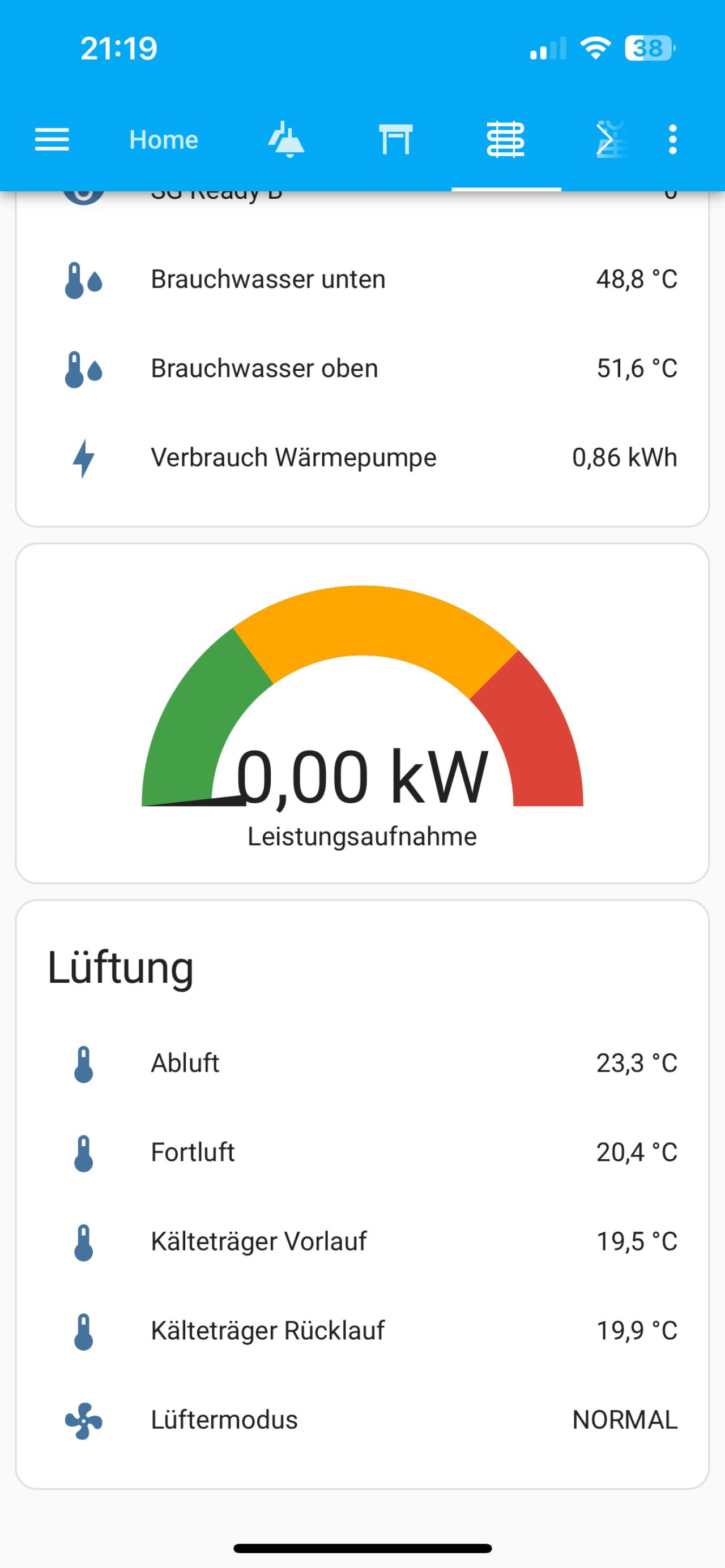Tap the Kälteträger Vorlauf row
The image size is (725, 1568).
[x=362, y=1241]
